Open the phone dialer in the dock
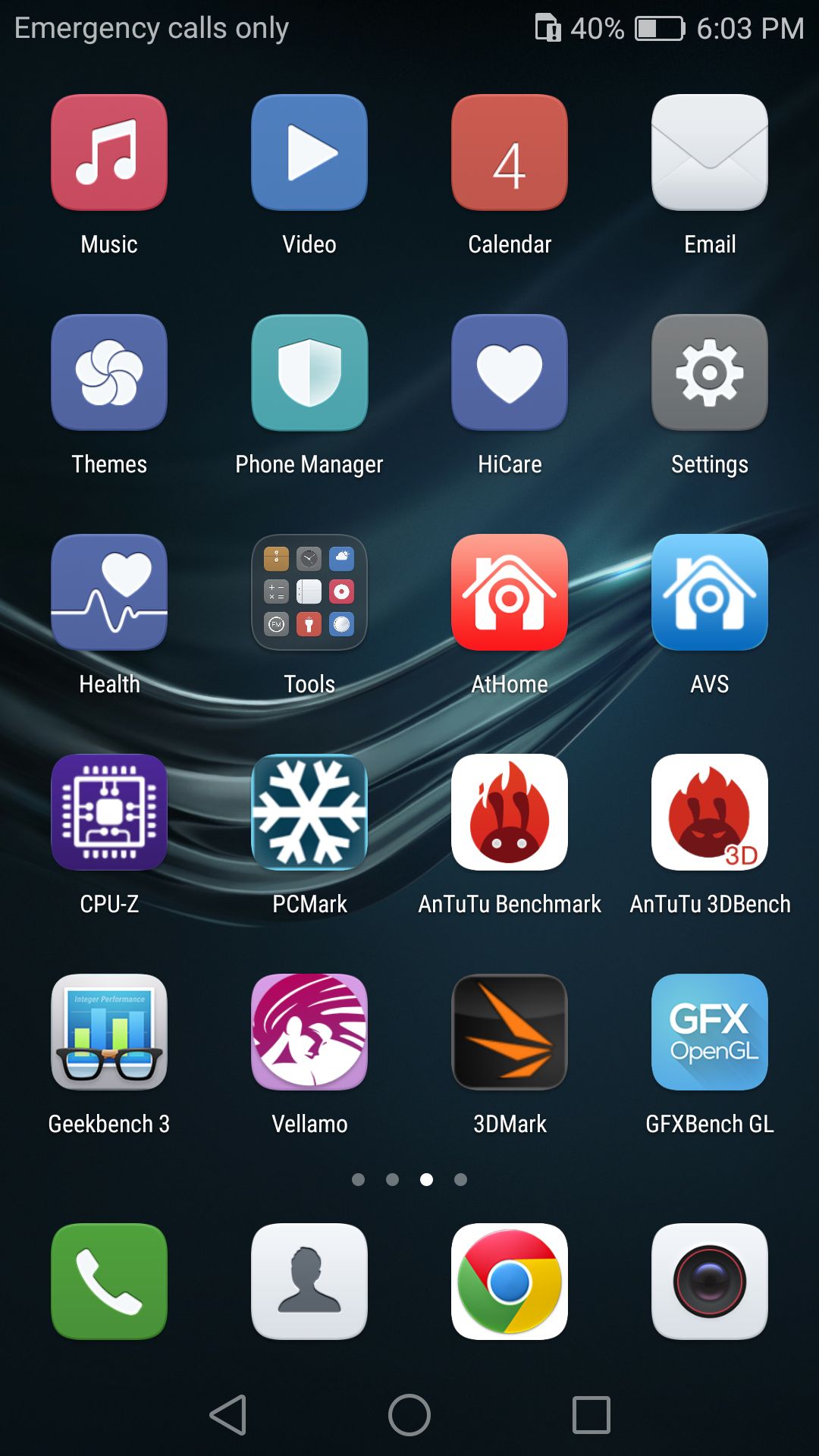 [109, 1282]
